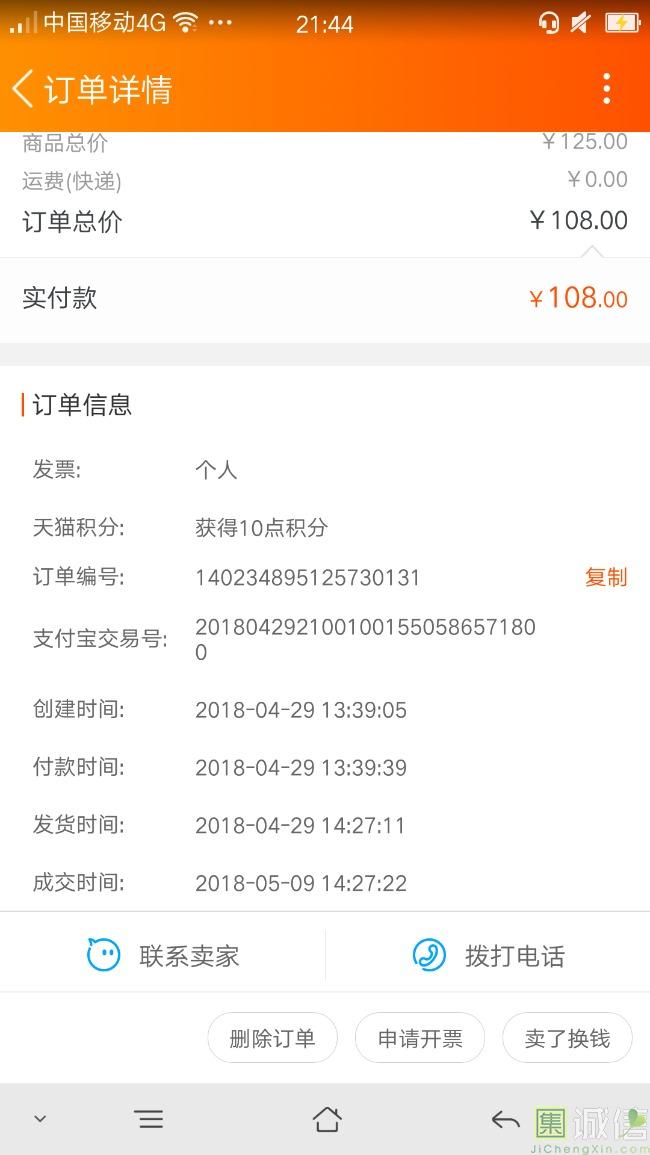Tap 拨打电话 to call the seller
This screenshot has height=1155, width=650.
tap(488, 955)
